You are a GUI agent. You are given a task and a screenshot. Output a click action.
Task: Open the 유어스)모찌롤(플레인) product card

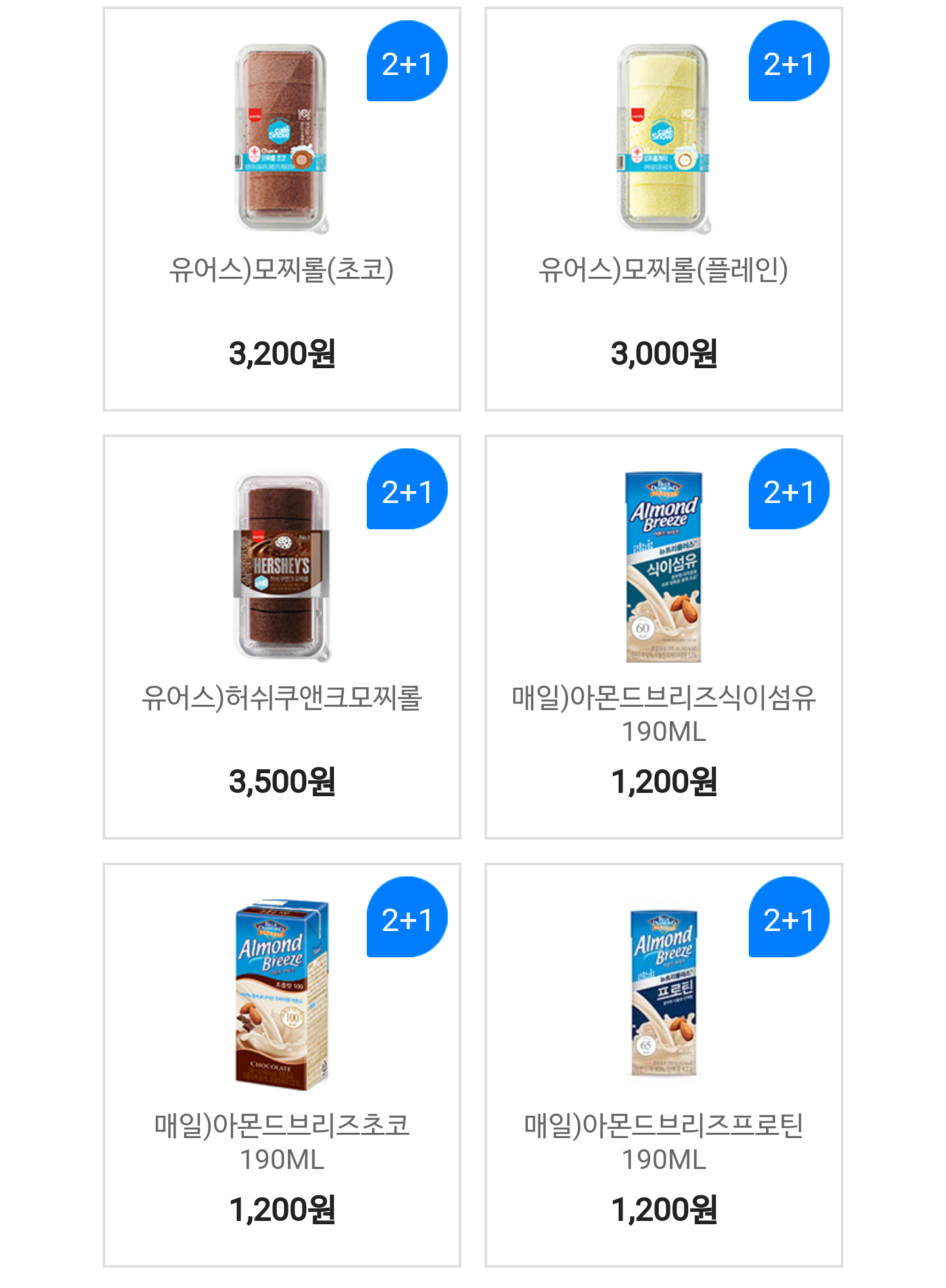[663, 209]
